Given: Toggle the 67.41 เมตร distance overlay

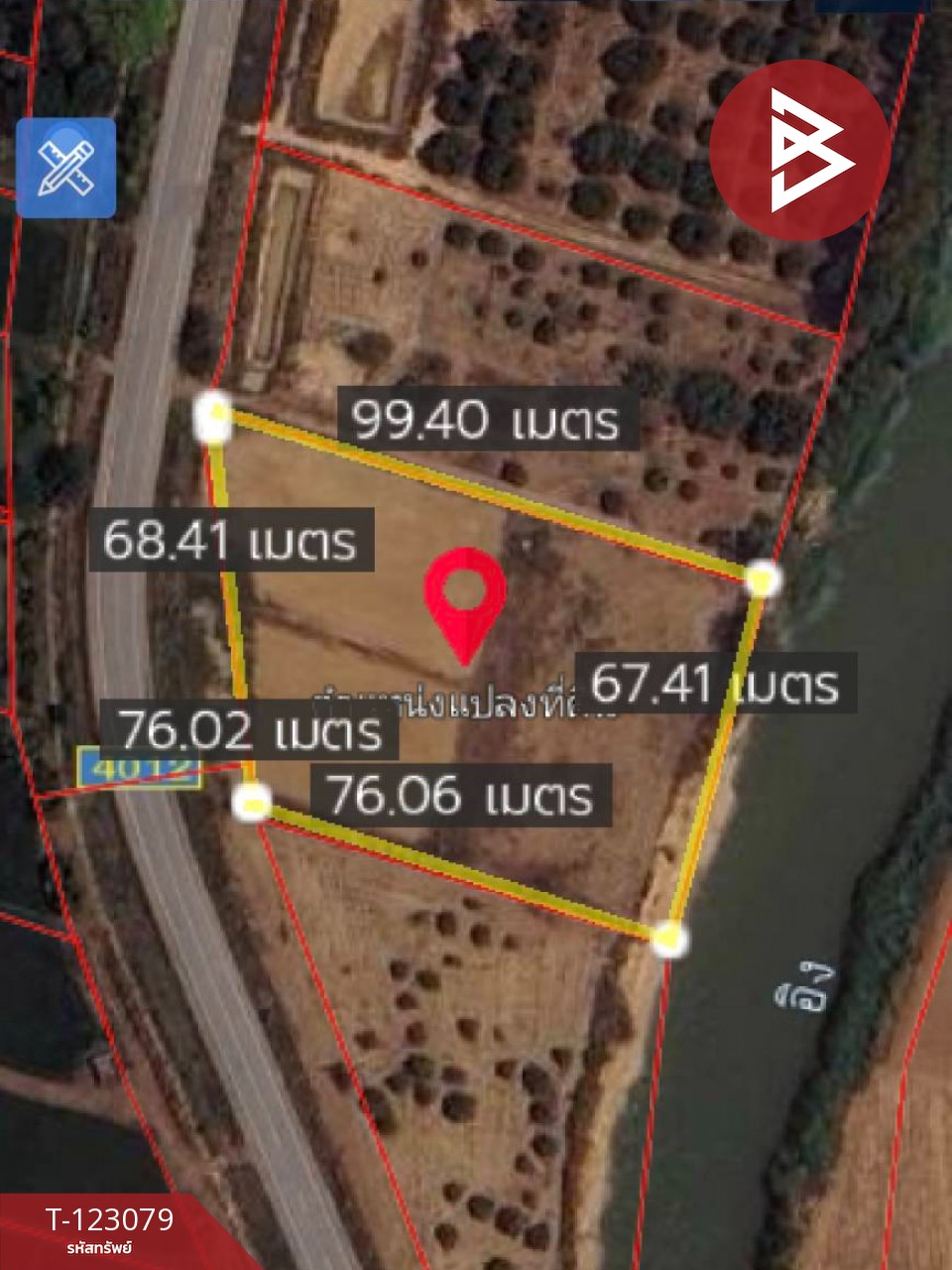Looking at the screenshot, I should [x=716, y=684].
